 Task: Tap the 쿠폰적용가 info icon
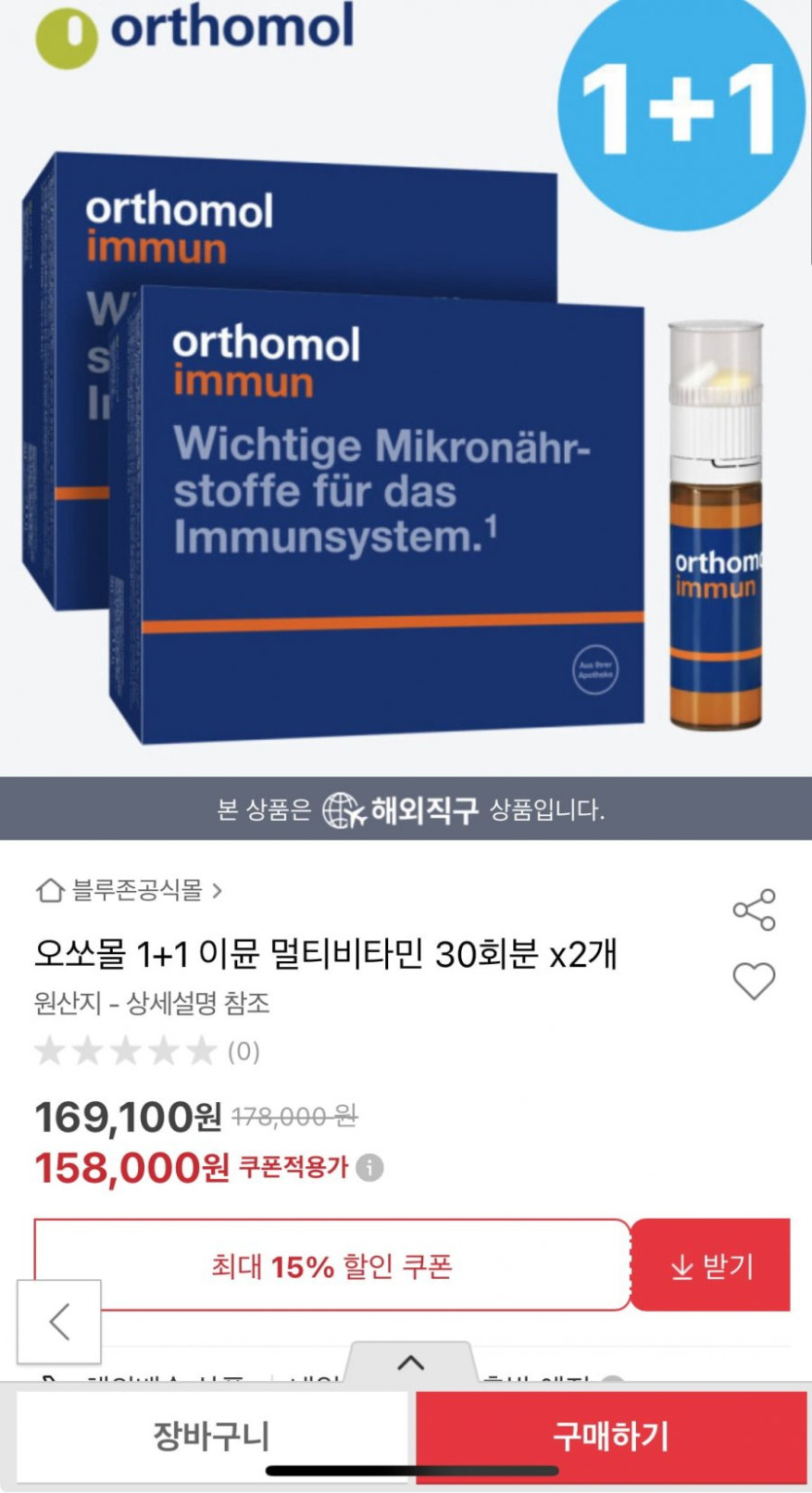(x=370, y=1167)
